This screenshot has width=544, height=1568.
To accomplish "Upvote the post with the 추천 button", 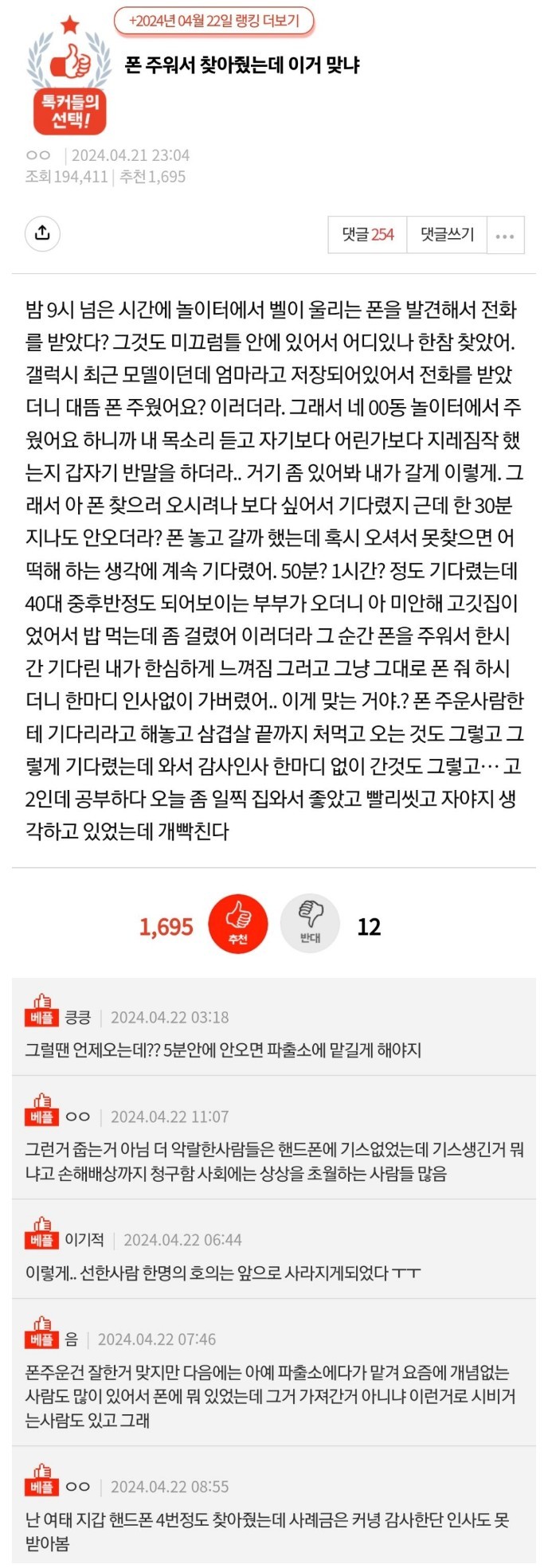I will click(x=237, y=923).
